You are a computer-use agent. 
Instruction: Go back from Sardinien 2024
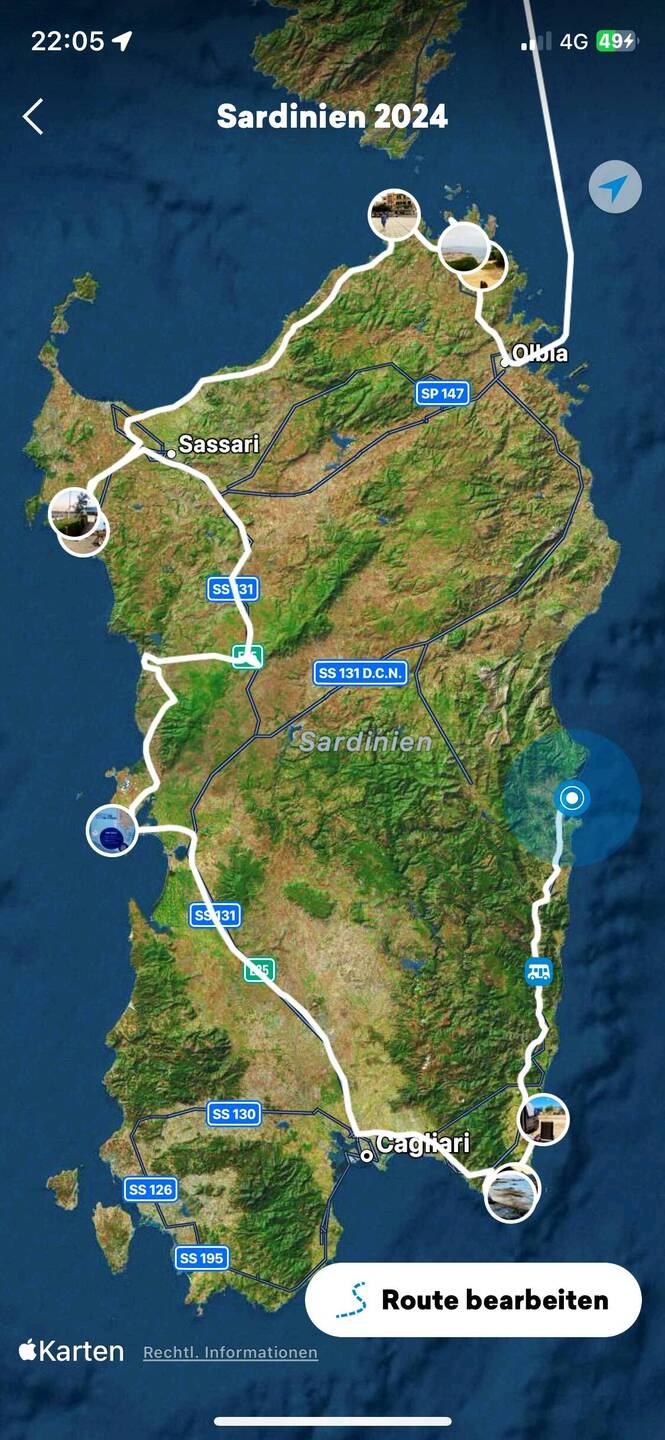pos(33,117)
